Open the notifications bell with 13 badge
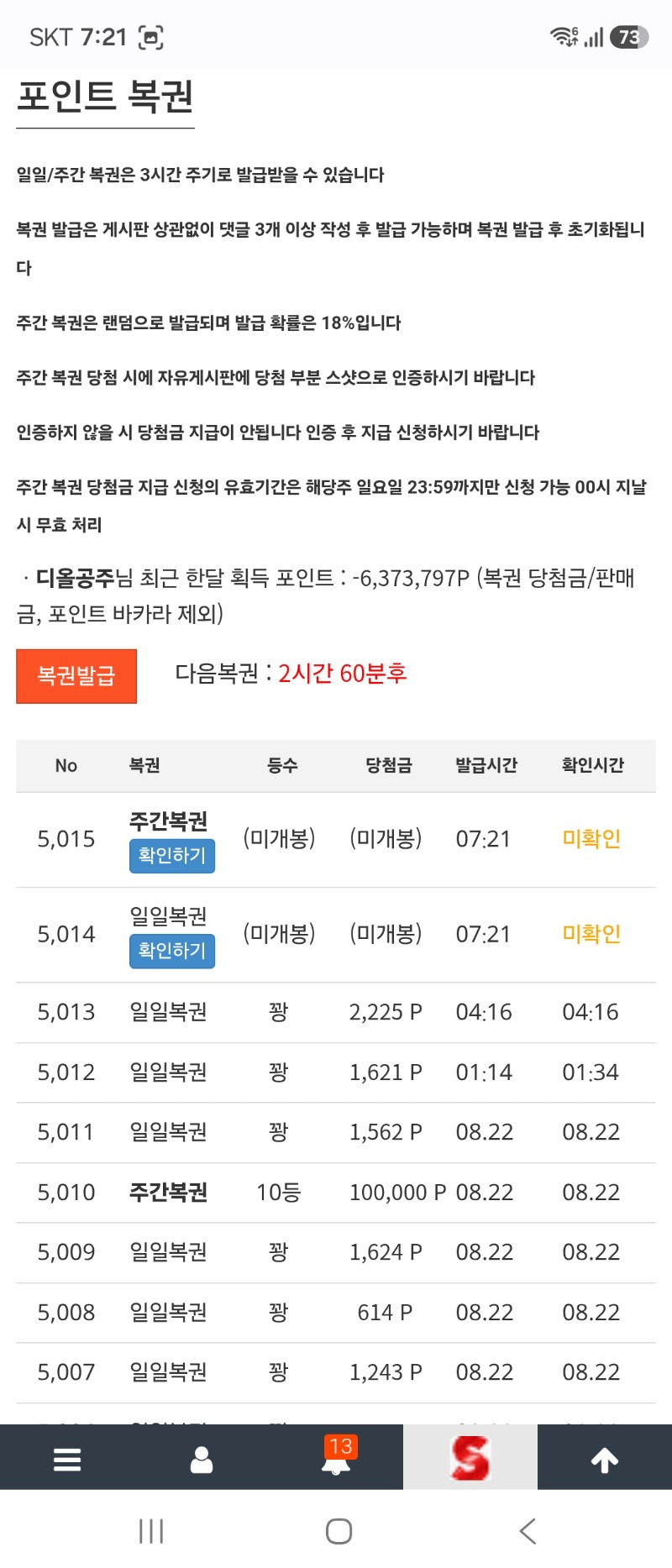This screenshot has width=672, height=1568. click(x=337, y=1457)
